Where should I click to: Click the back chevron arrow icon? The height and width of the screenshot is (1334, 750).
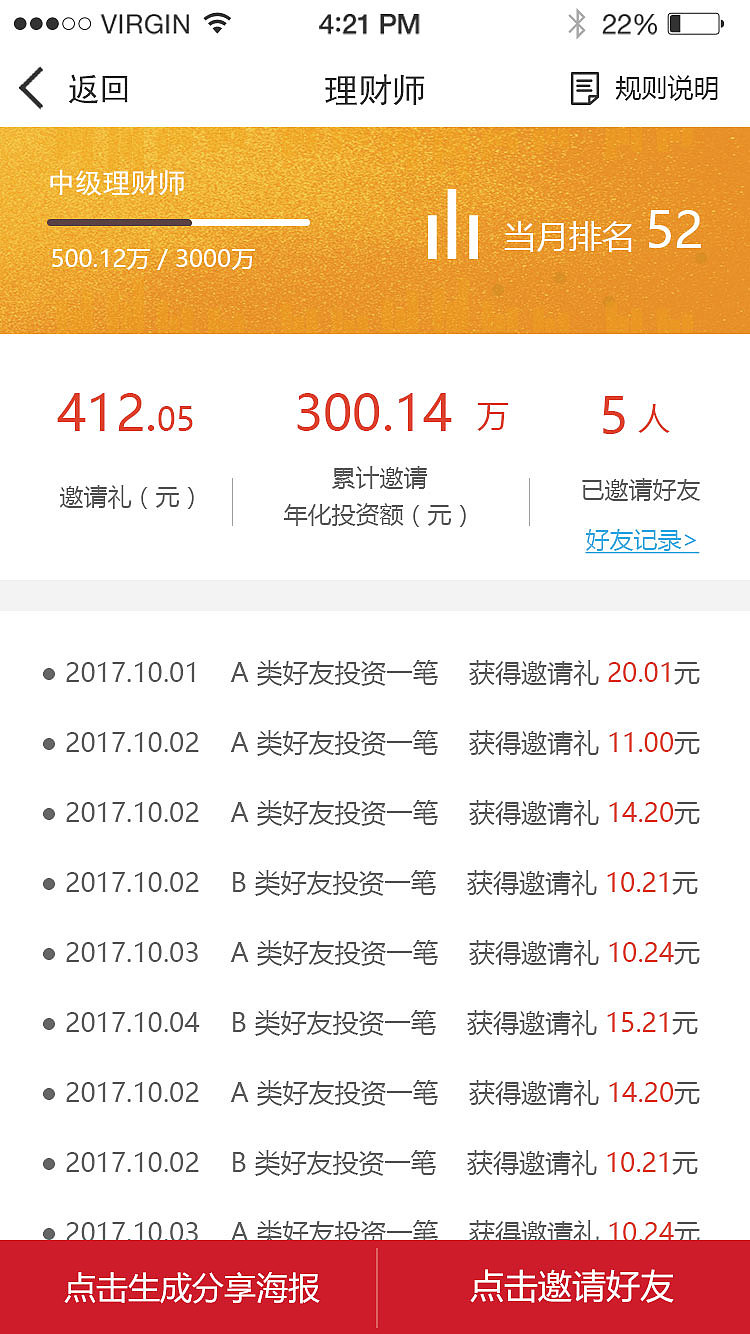click(x=30, y=88)
